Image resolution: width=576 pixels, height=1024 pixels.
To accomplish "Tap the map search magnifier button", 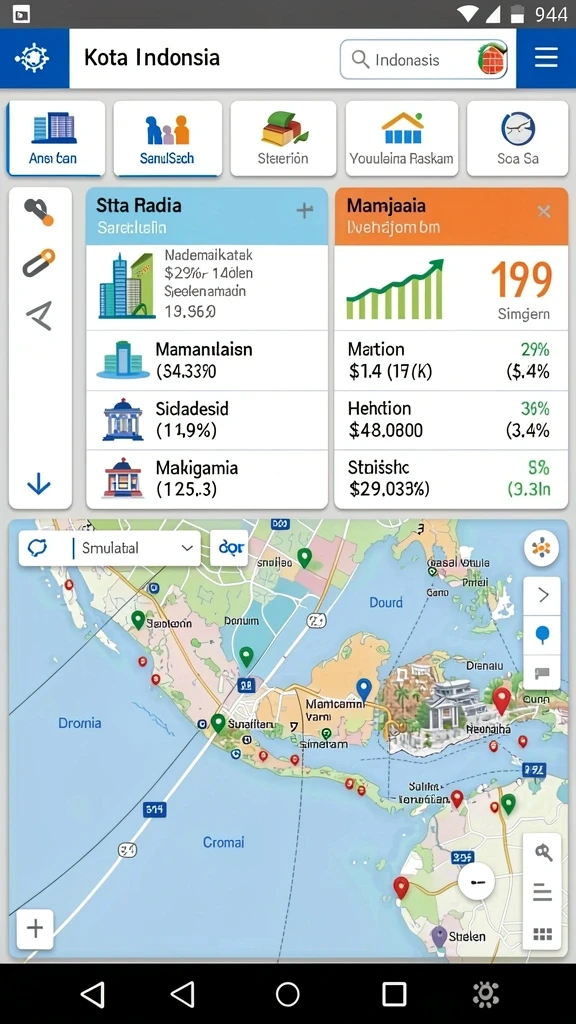I will [543, 852].
